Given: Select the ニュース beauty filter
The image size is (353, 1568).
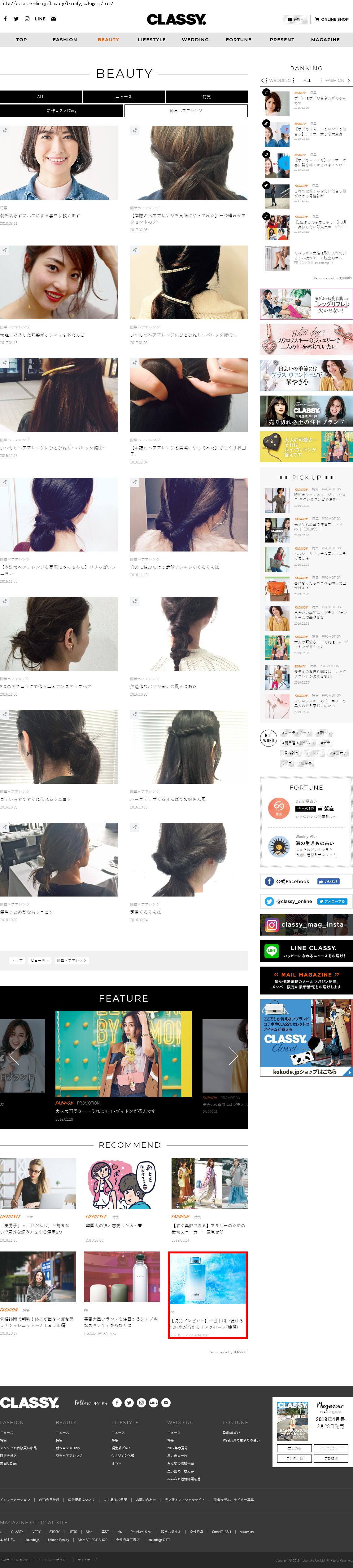Looking at the screenshot, I should 123,97.
